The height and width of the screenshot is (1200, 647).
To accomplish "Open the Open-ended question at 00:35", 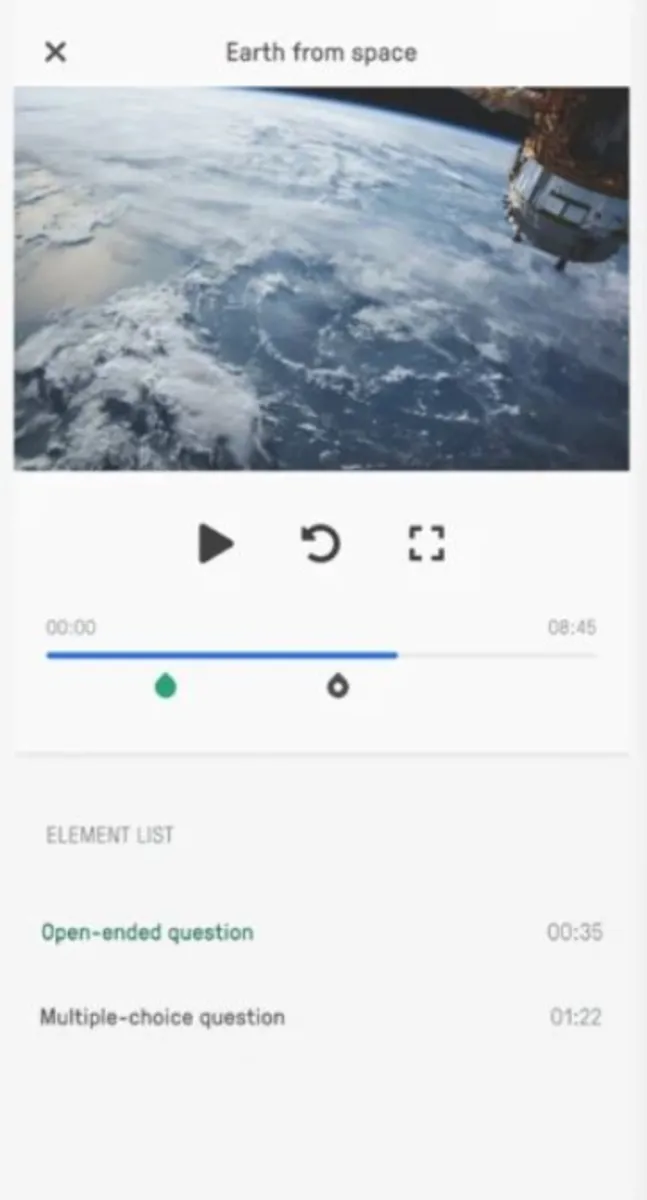I will 148,932.
